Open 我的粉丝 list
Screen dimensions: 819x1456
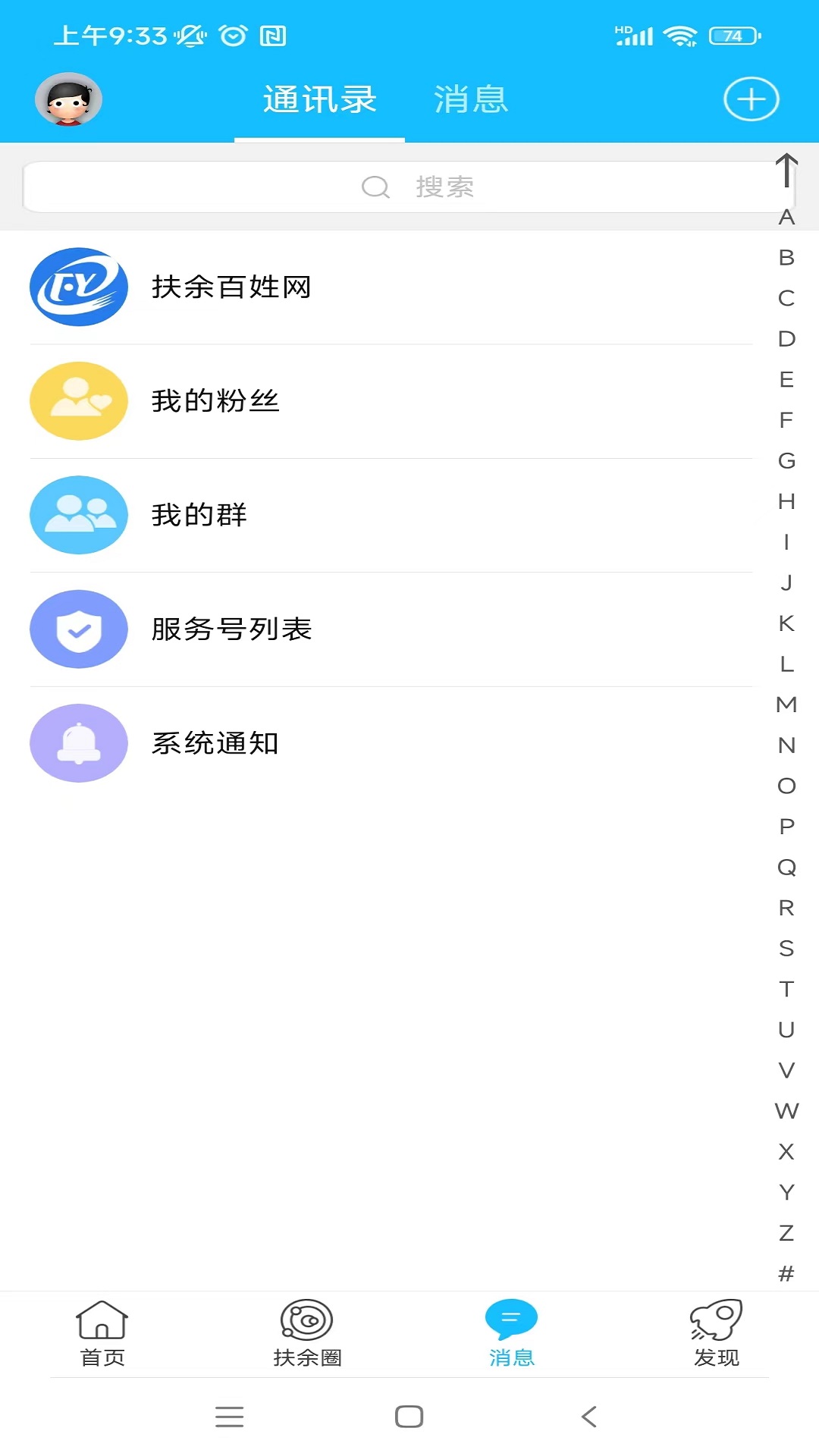coord(216,401)
